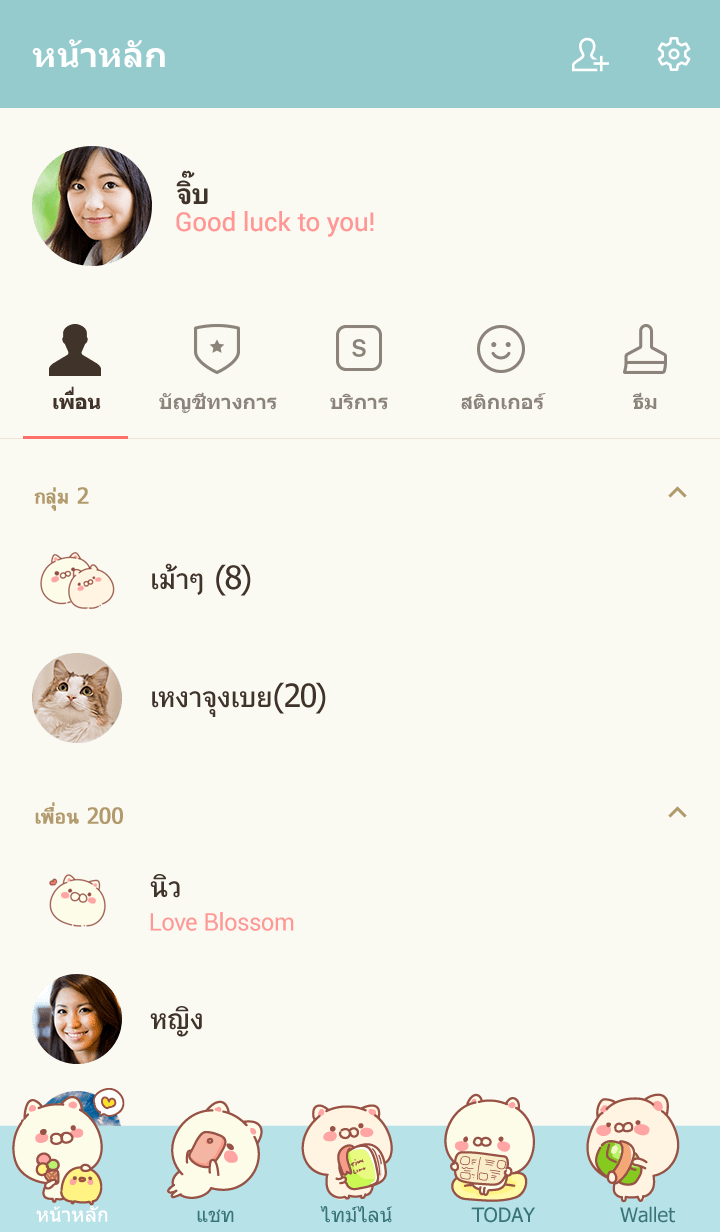Open the group เหงาจุงเบย(20)

click(x=238, y=697)
